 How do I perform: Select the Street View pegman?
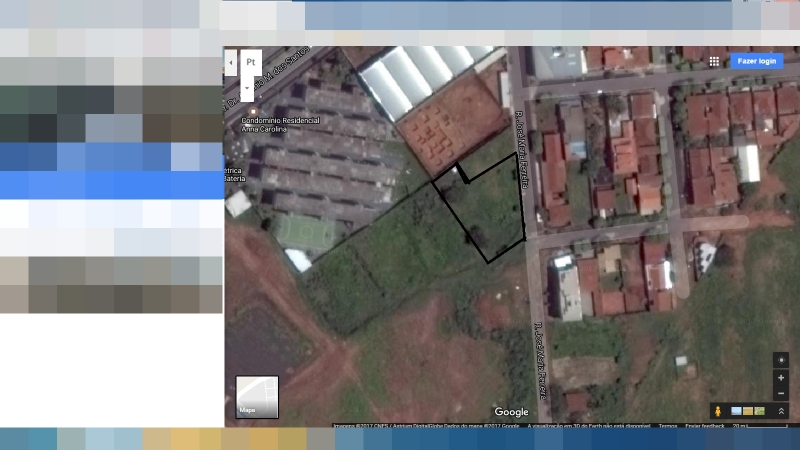(x=720, y=411)
